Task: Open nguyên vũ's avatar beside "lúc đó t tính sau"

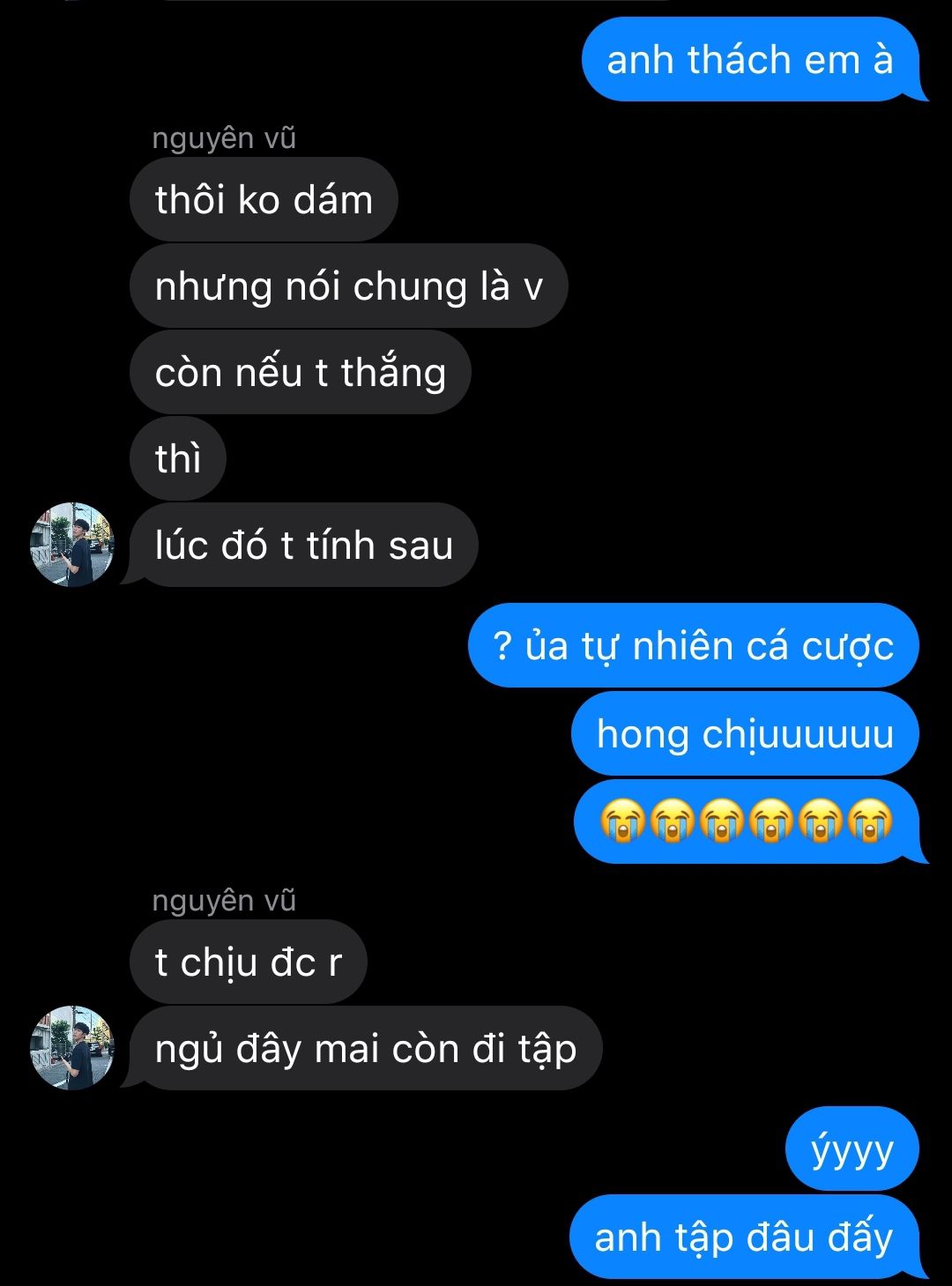Action: 72,545
